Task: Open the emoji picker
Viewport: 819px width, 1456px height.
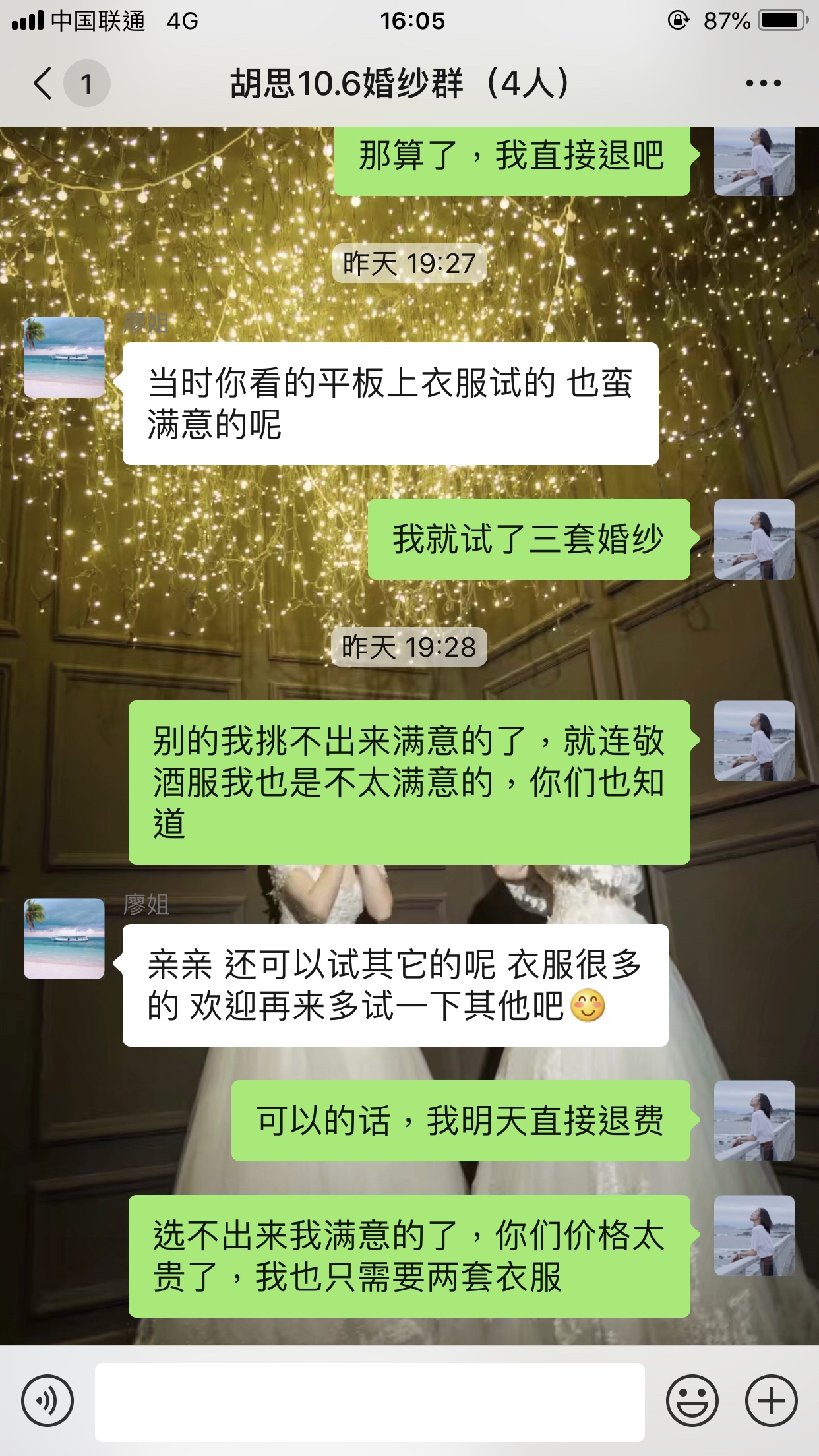Action: tap(692, 1400)
